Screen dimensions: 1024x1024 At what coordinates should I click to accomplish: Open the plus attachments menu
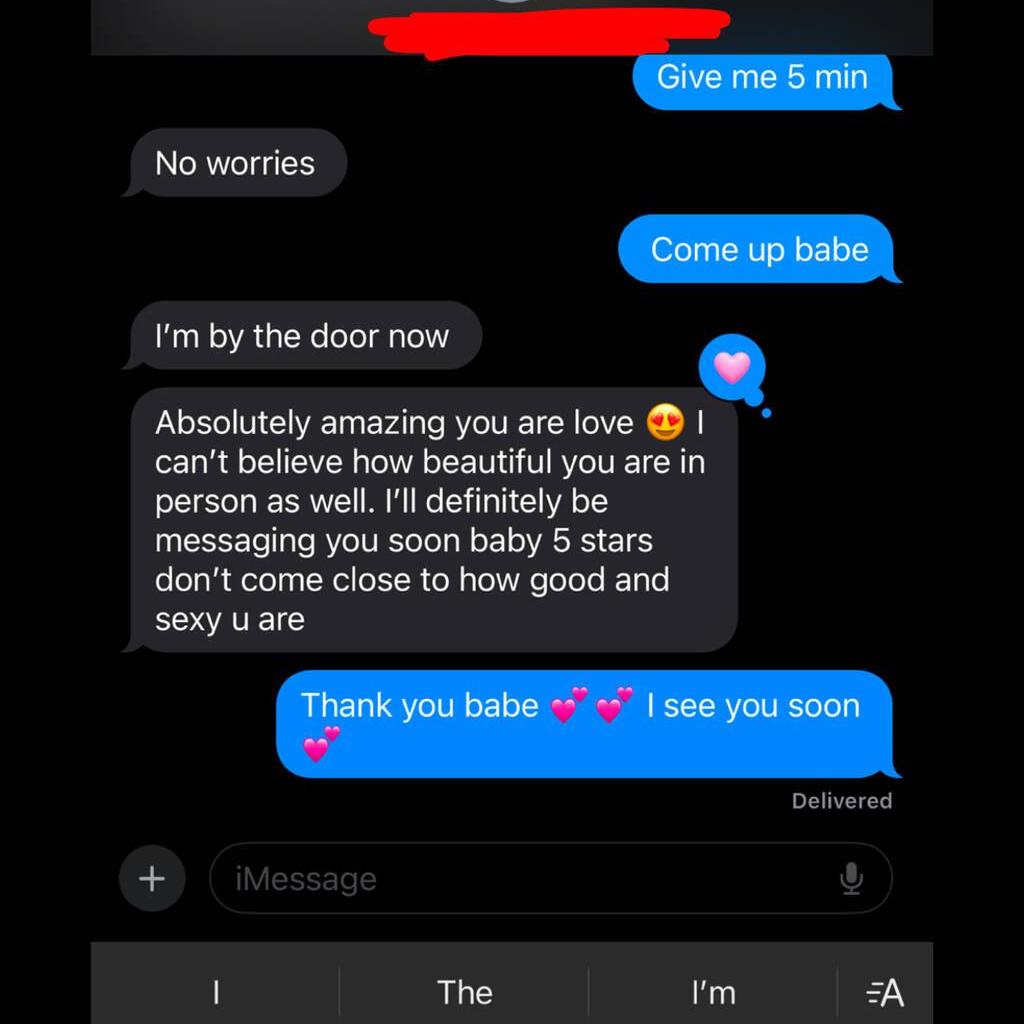(151, 879)
